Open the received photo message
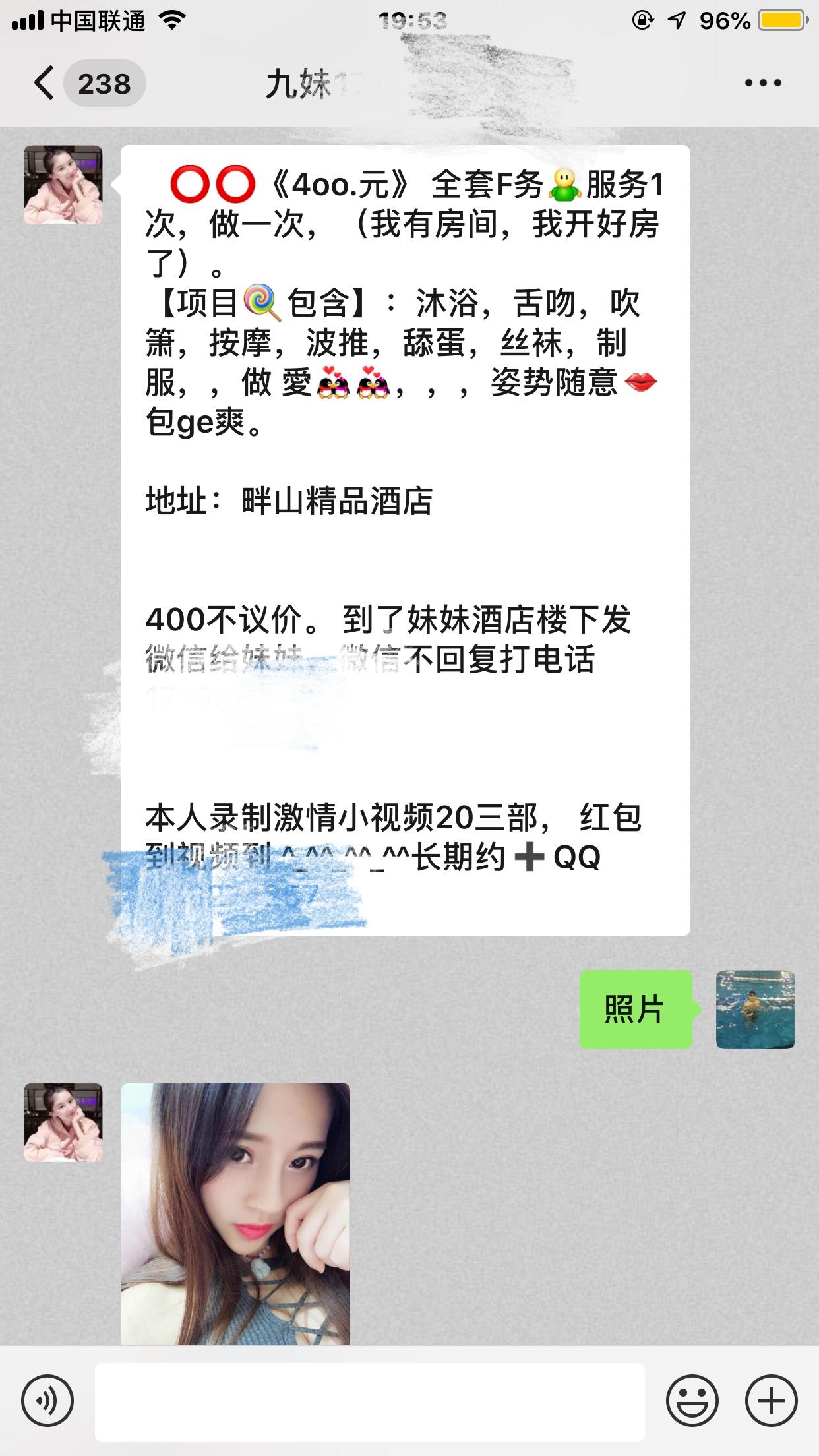 click(x=235, y=1212)
